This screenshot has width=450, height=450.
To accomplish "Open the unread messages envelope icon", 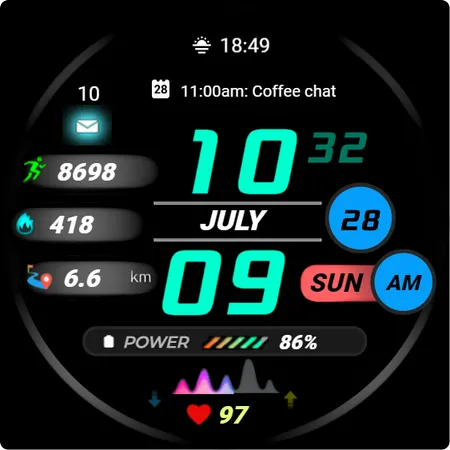I will pyautogui.click(x=87, y=126).
